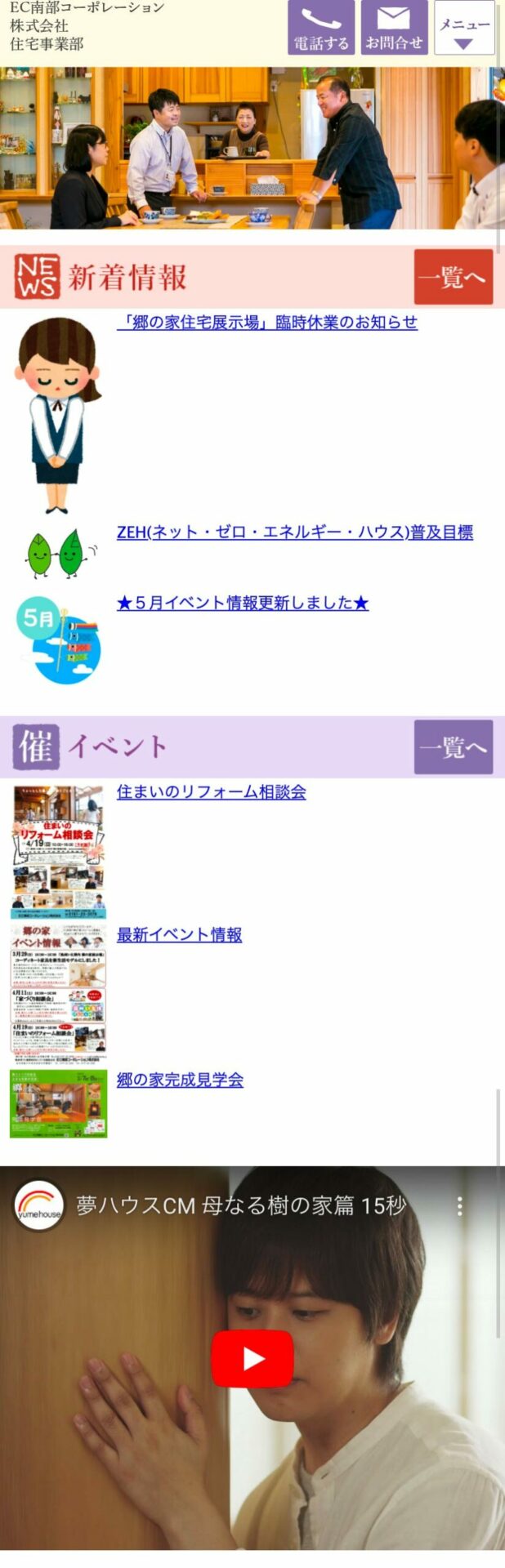Open the 最新イベント情報 link
Image resolution: width=505 pixels, height=1568 pixels.
pos(179,935)
